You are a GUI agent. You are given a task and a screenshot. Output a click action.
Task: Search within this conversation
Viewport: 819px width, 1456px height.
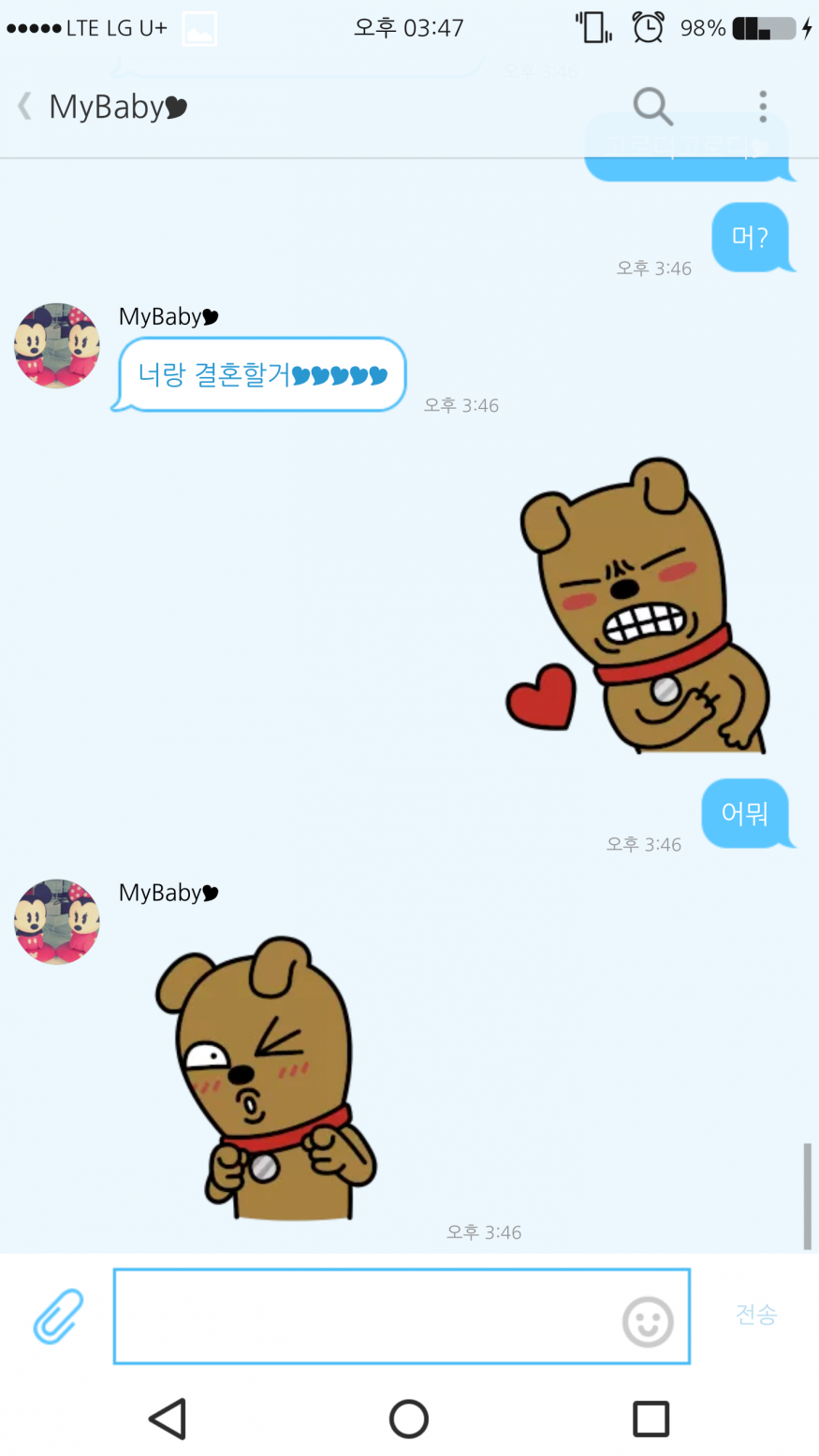652,107
